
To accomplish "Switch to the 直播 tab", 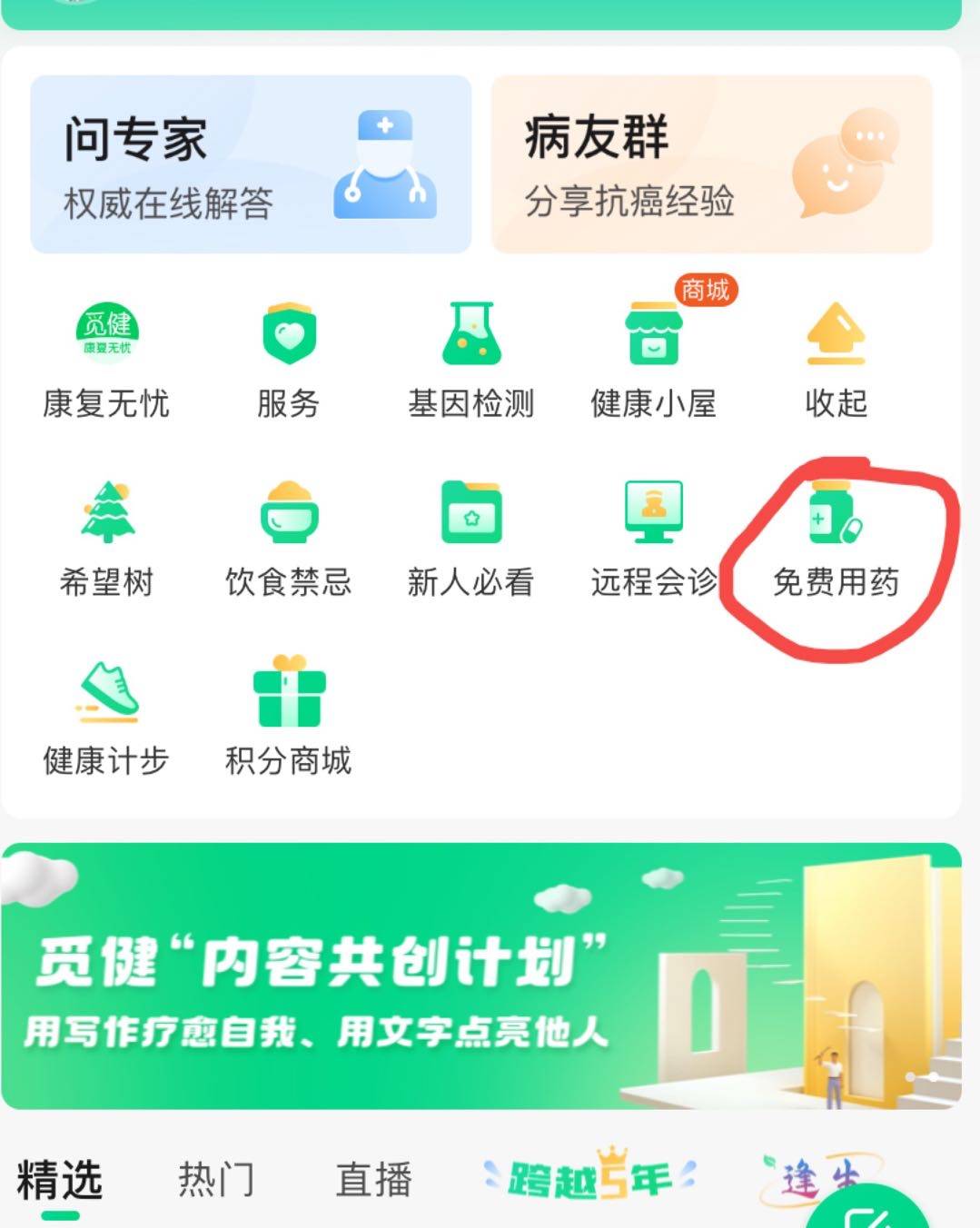I will coord(373,1180).
